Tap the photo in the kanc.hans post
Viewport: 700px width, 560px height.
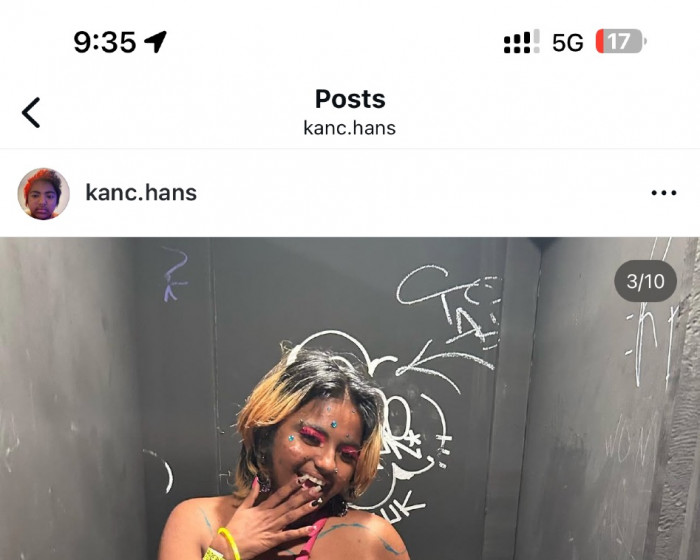tap(350, 400)
